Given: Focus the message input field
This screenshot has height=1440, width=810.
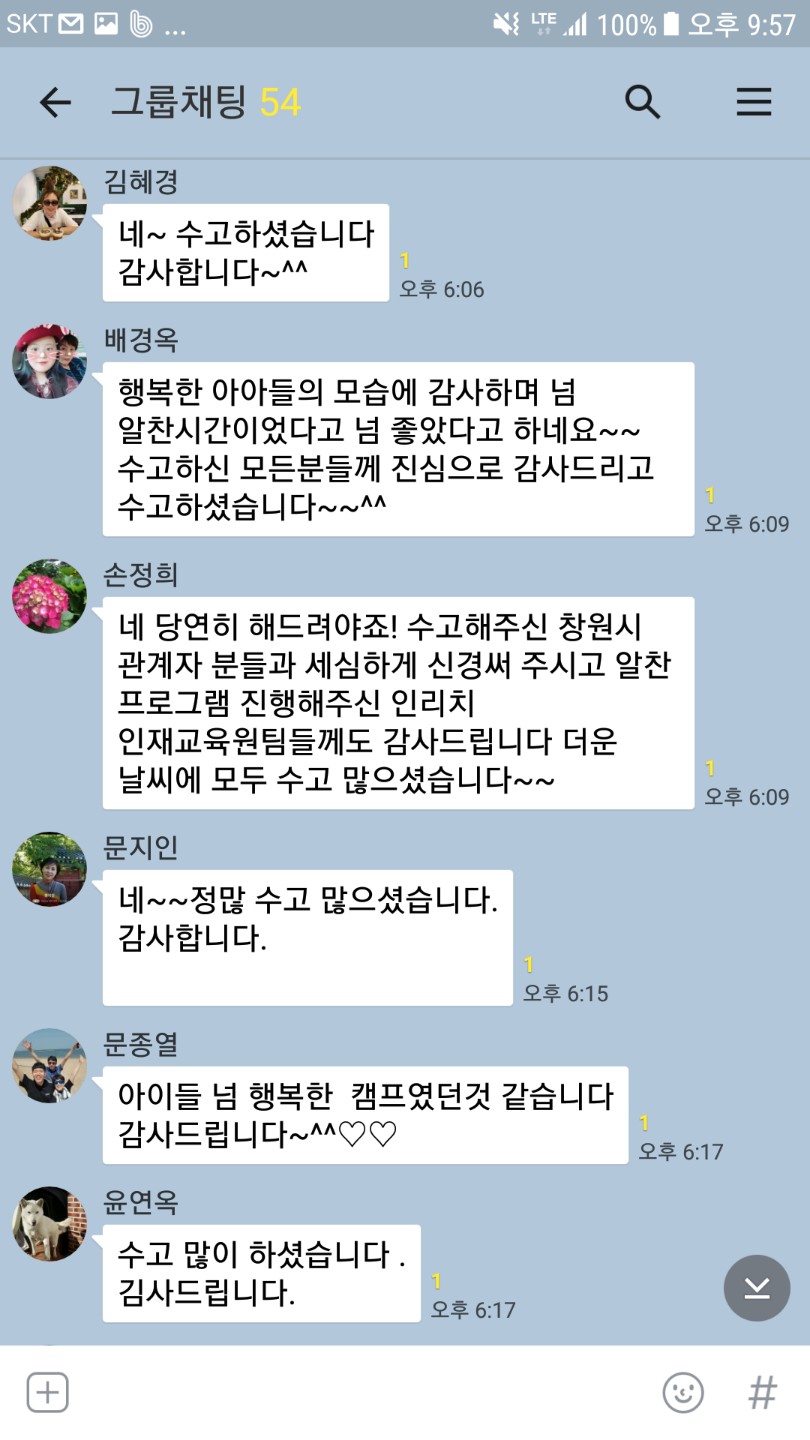Looking at the screenshot, I should coord(360,1392).
